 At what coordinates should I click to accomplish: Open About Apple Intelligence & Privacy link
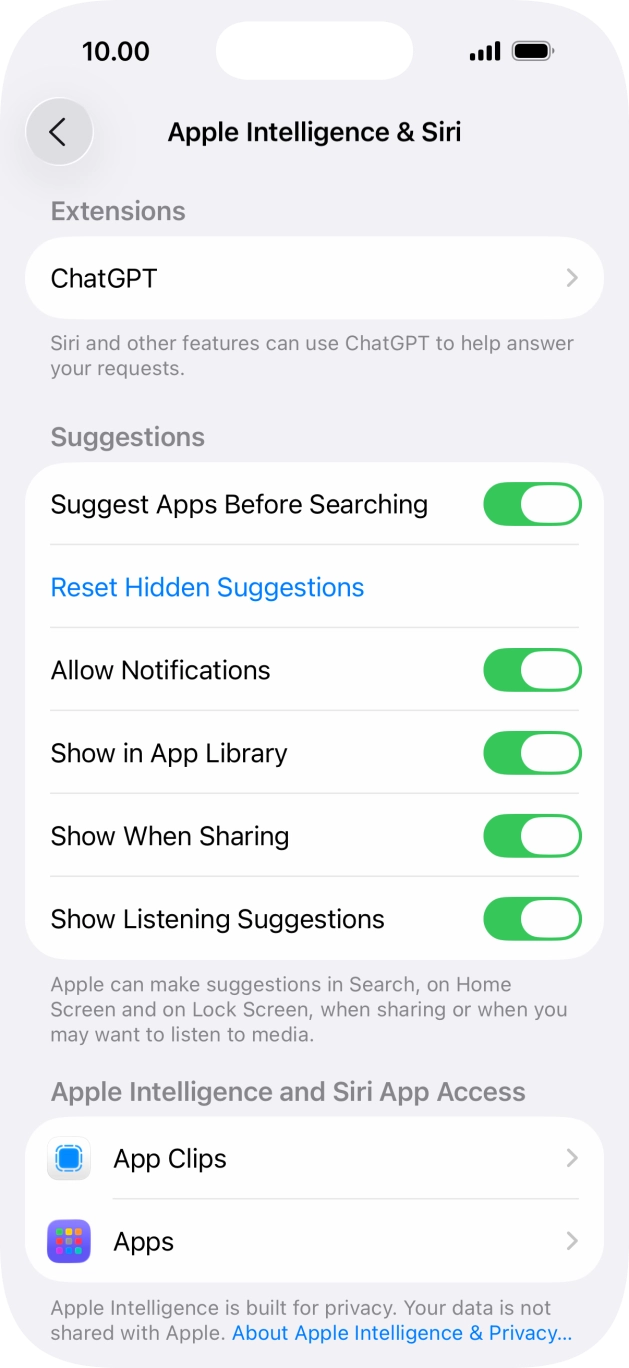click(x=402, y=1333)
